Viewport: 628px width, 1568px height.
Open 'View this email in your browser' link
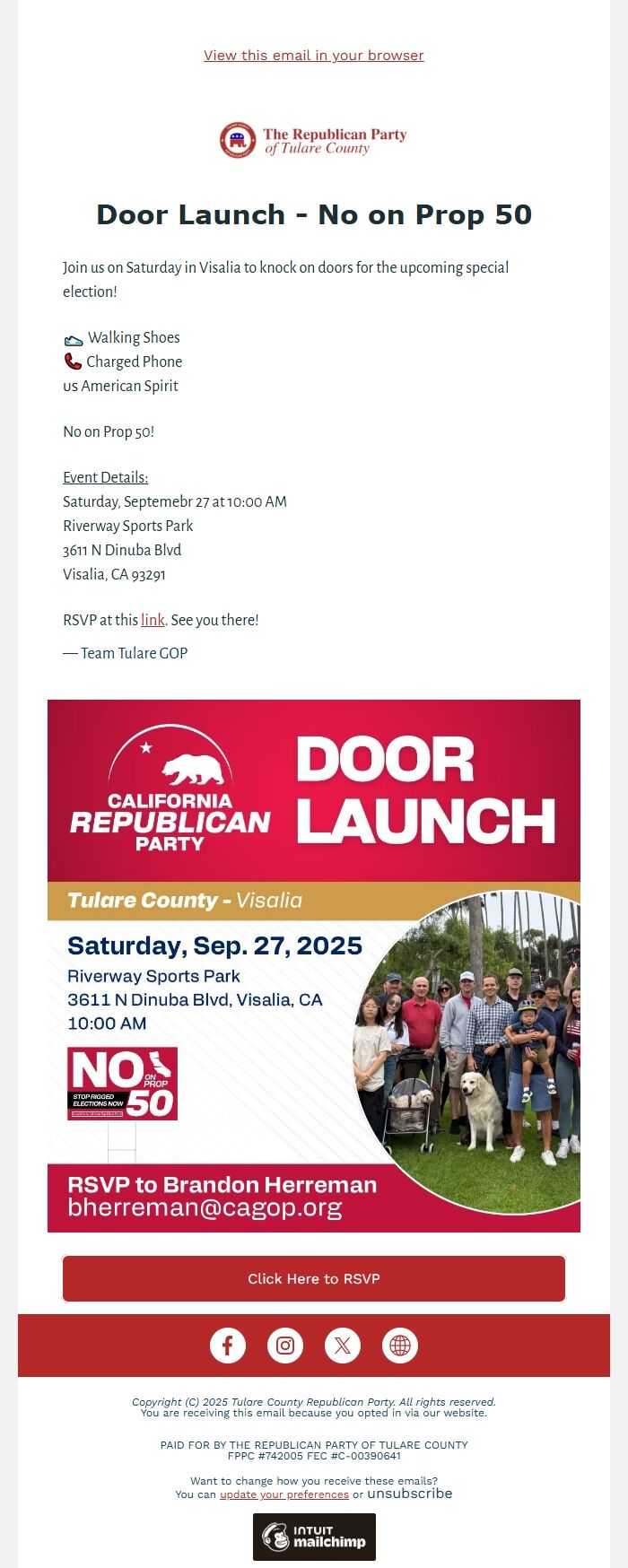tap(313, 56)
